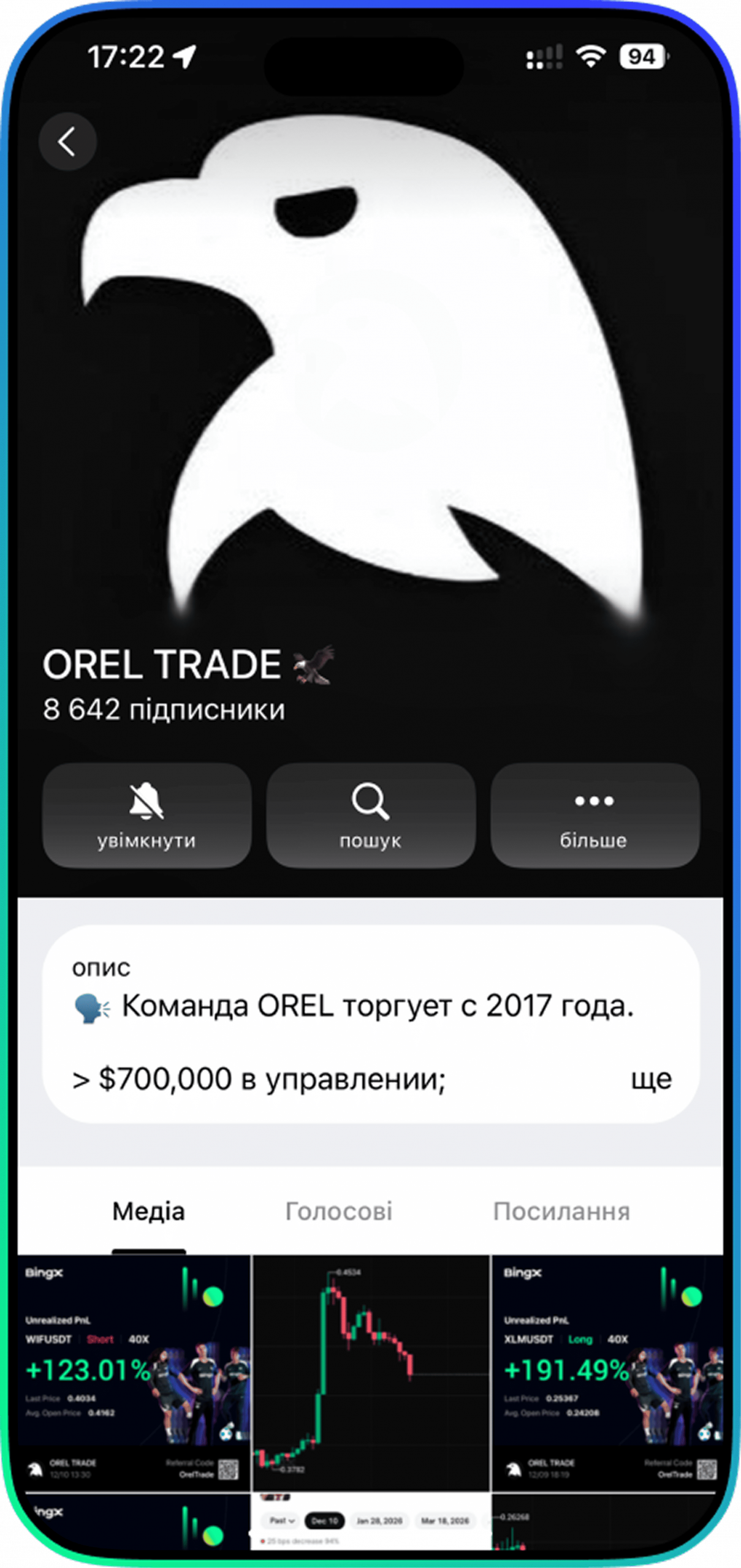Expand the description with ще
The width and height of the screenshot is (741, 1568).
651,1079
